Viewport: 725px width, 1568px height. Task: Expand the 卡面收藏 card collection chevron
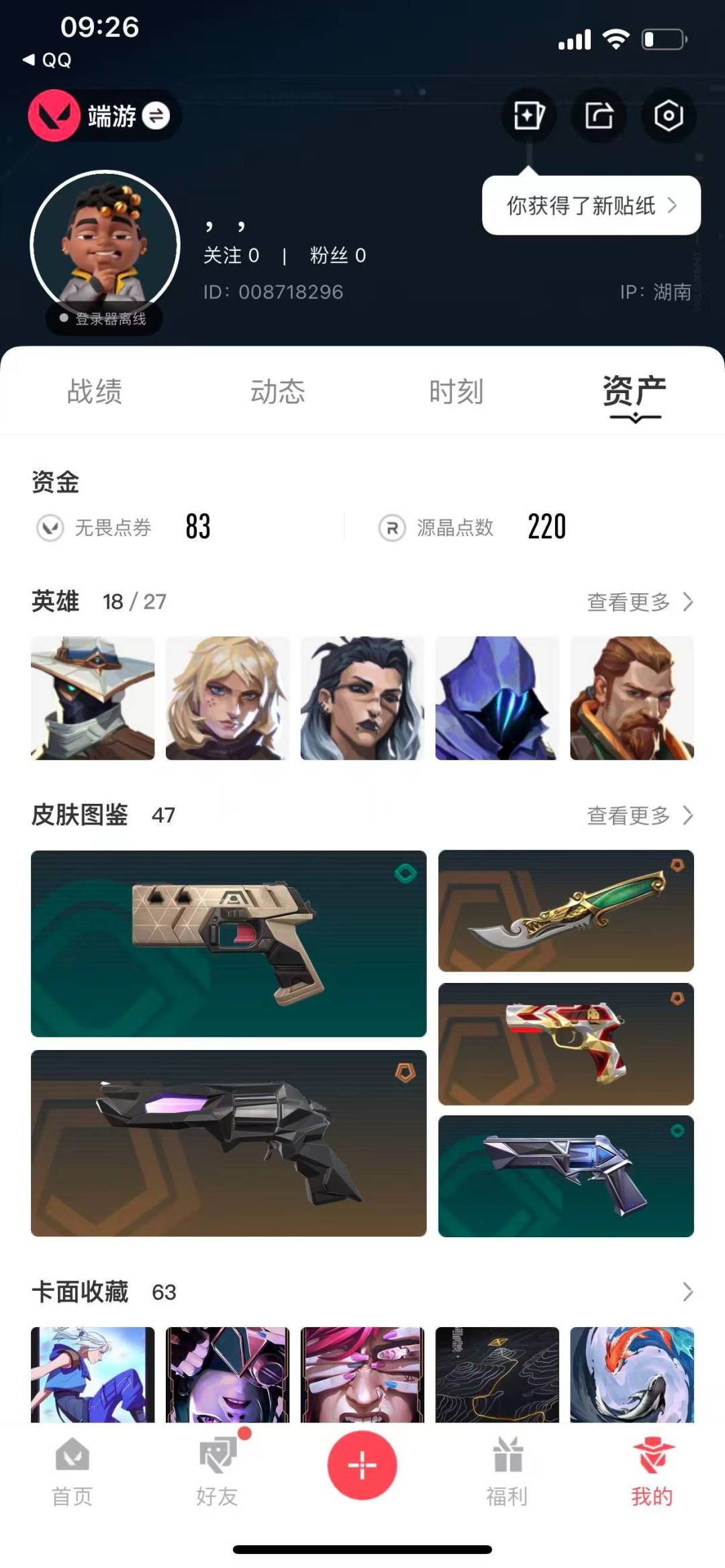[687, 1292]
